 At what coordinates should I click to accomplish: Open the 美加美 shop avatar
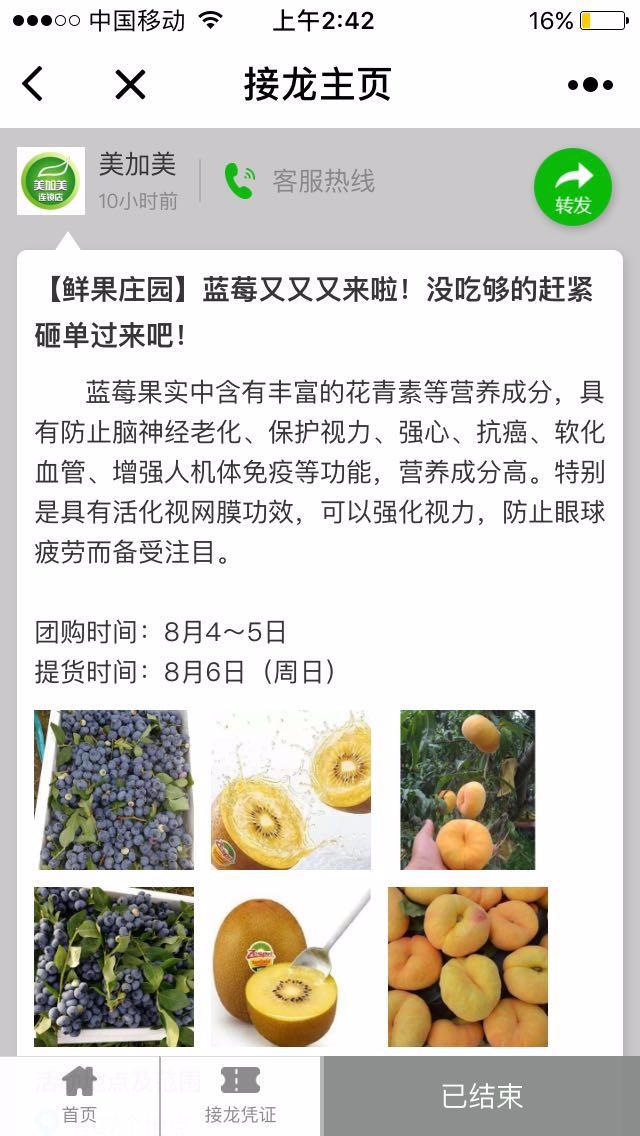point(51,181)
